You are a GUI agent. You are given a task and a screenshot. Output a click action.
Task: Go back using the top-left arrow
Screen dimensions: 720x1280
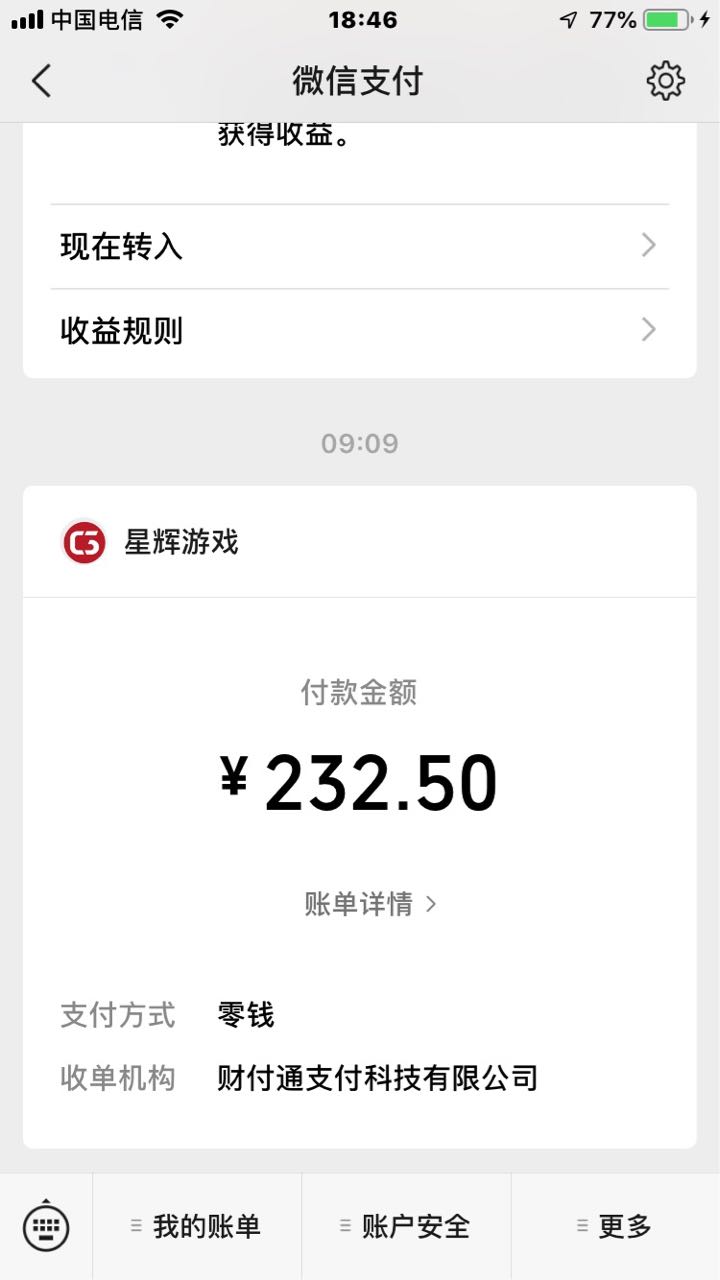pyautogui.click(x=41, y=81)
